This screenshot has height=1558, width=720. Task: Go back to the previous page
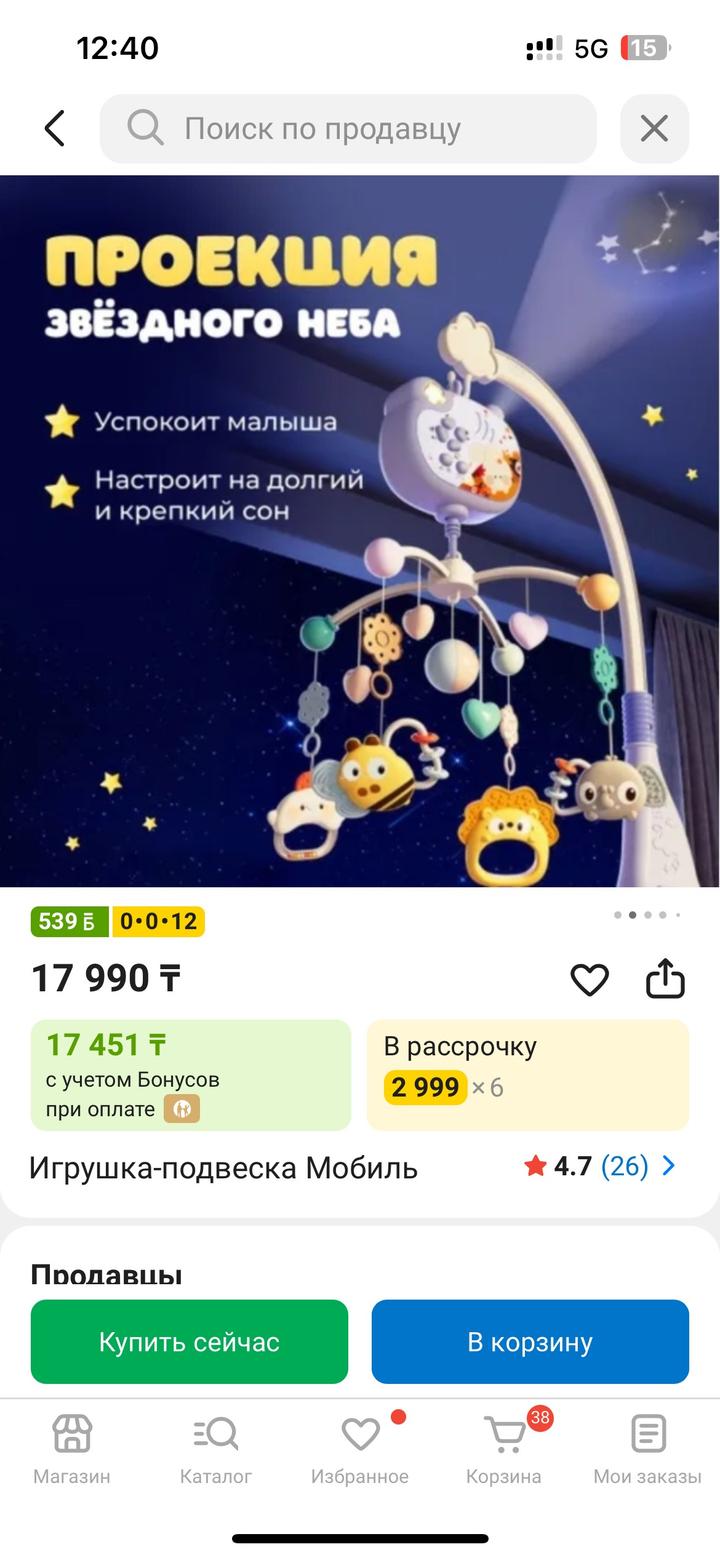pyautogui.click(x=55, y=128)
